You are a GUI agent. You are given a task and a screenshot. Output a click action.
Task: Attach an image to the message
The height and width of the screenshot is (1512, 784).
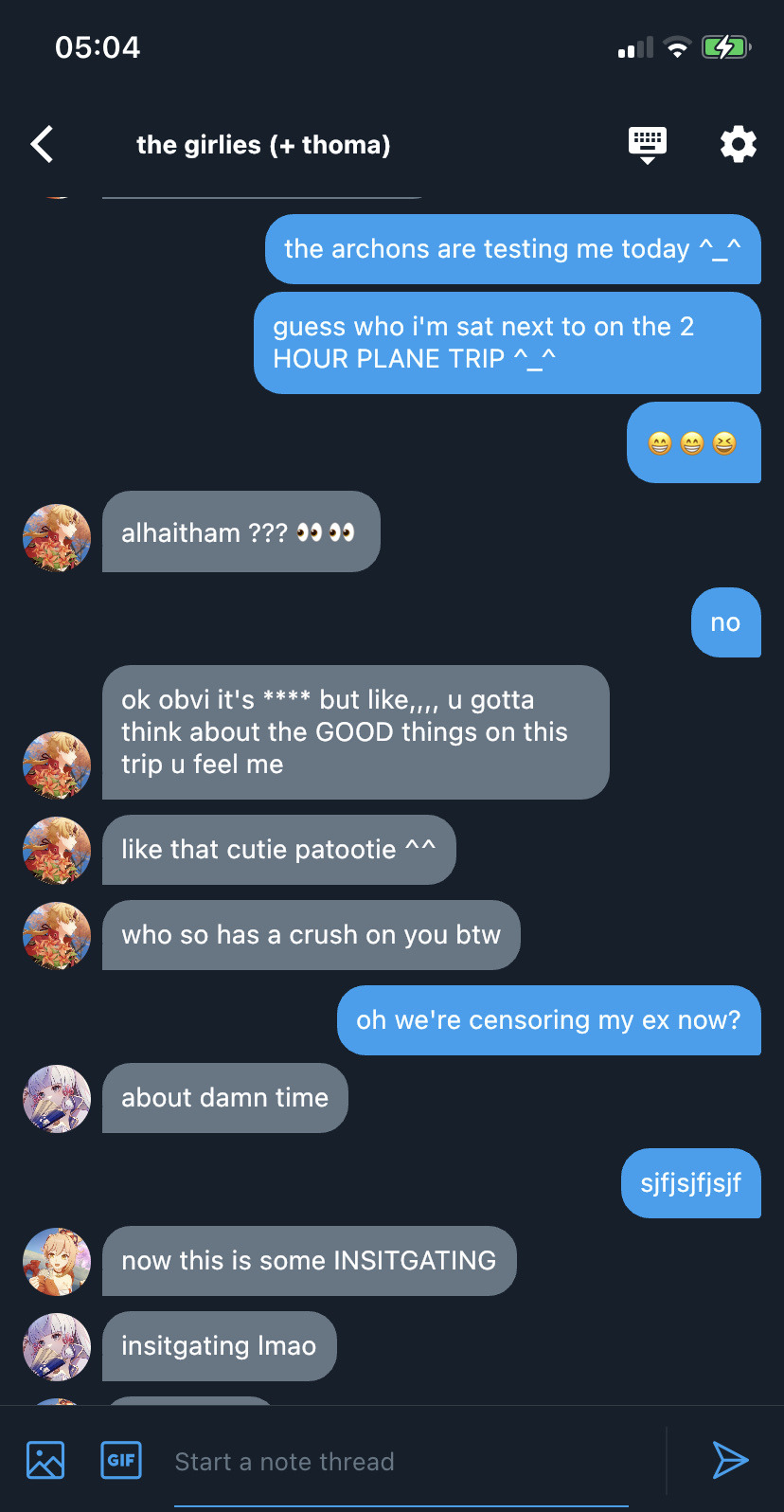pyautogui.click(x=45, y=1460)
